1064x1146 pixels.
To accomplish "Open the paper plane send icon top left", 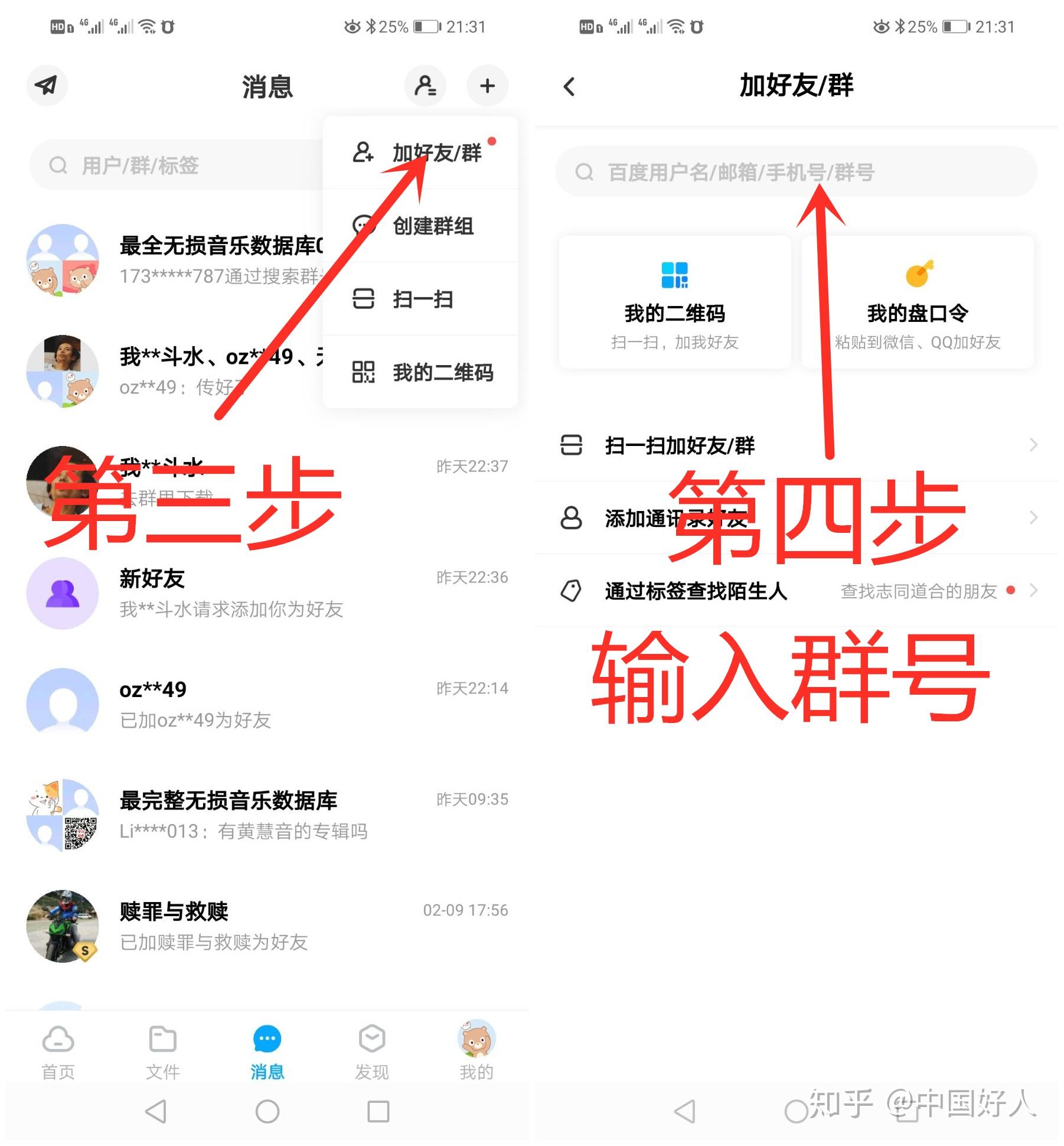I will pos(47,86).
